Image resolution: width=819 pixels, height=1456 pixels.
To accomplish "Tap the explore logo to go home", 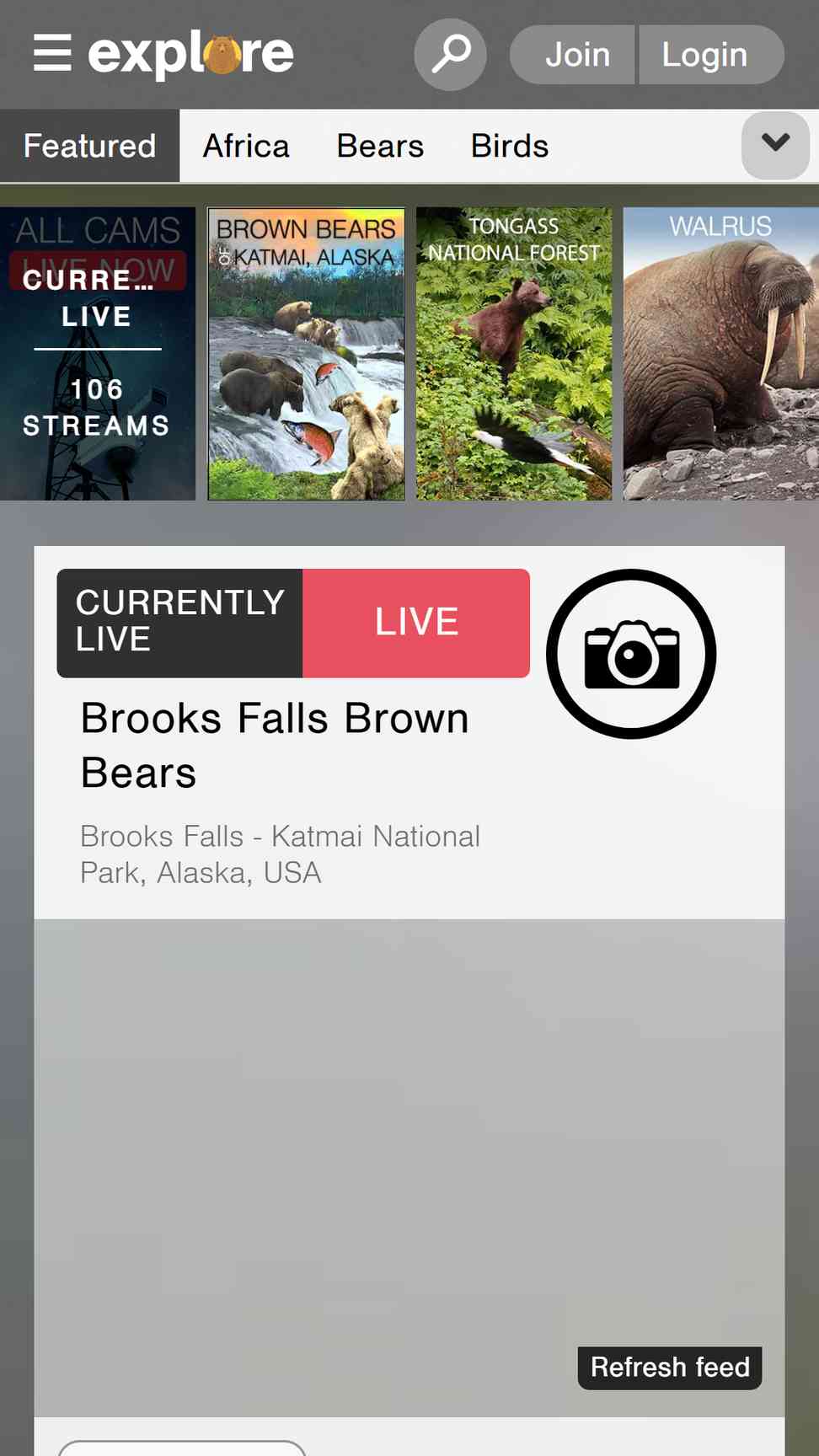I will [x=191, y=54].
